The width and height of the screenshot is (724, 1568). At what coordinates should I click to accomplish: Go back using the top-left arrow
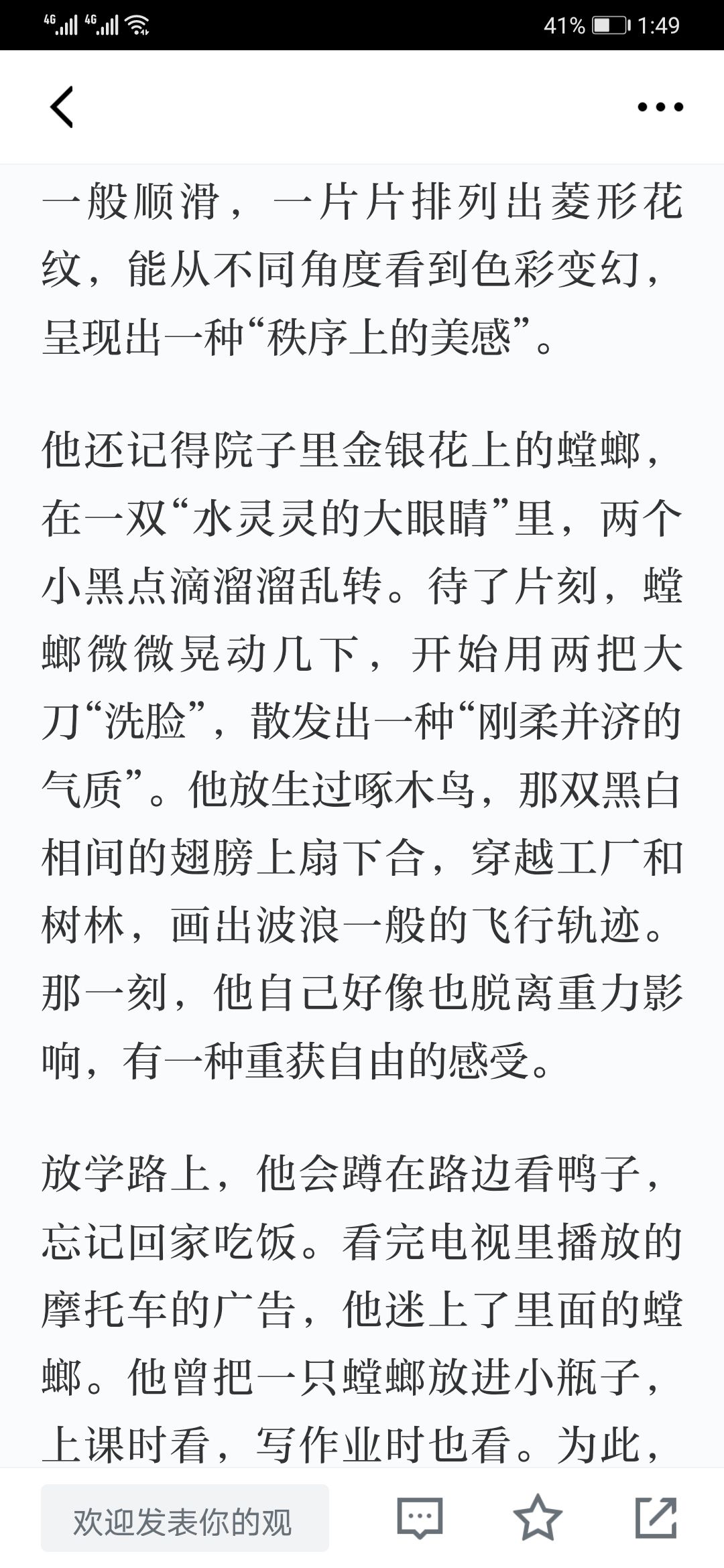(62, 107)
